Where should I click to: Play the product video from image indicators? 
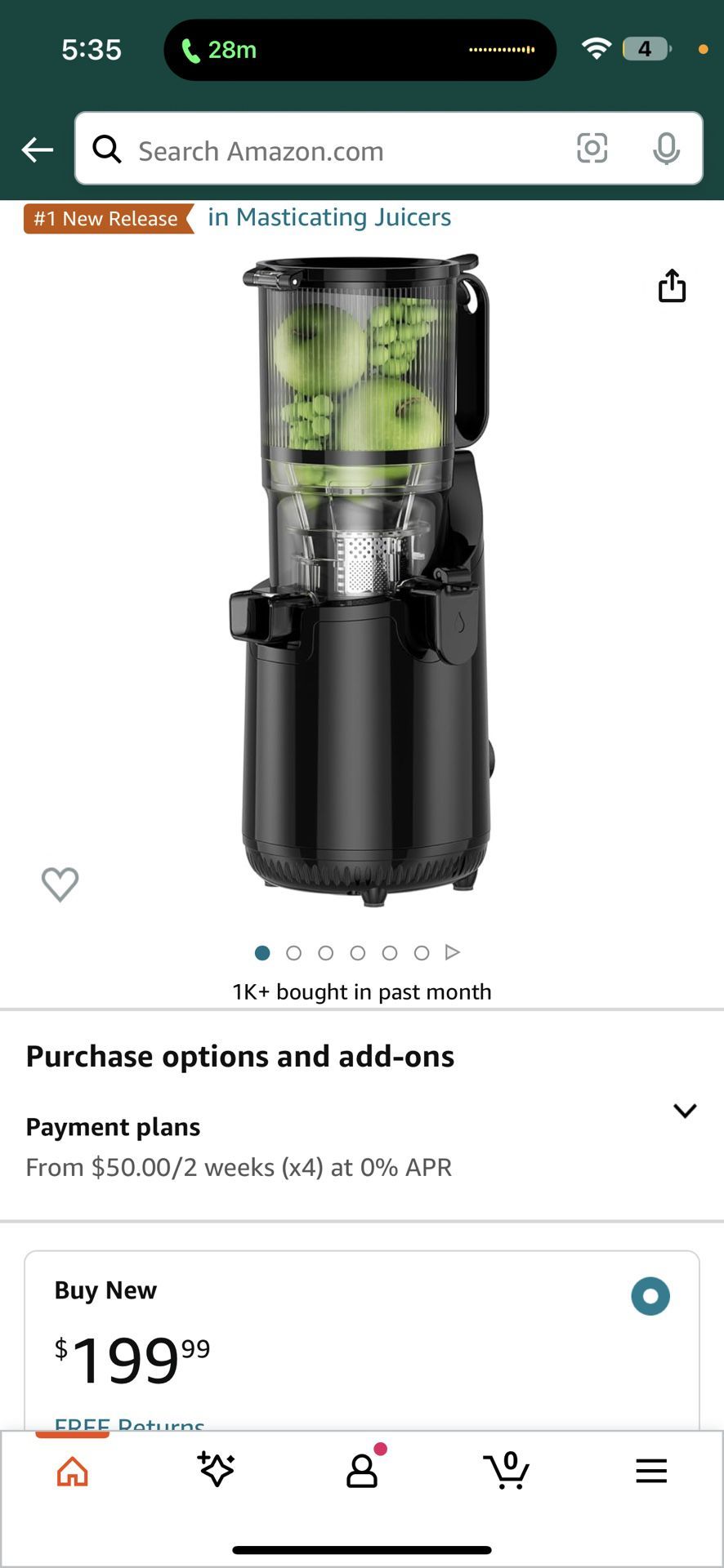pyautogui.click(x=452, y=952)
